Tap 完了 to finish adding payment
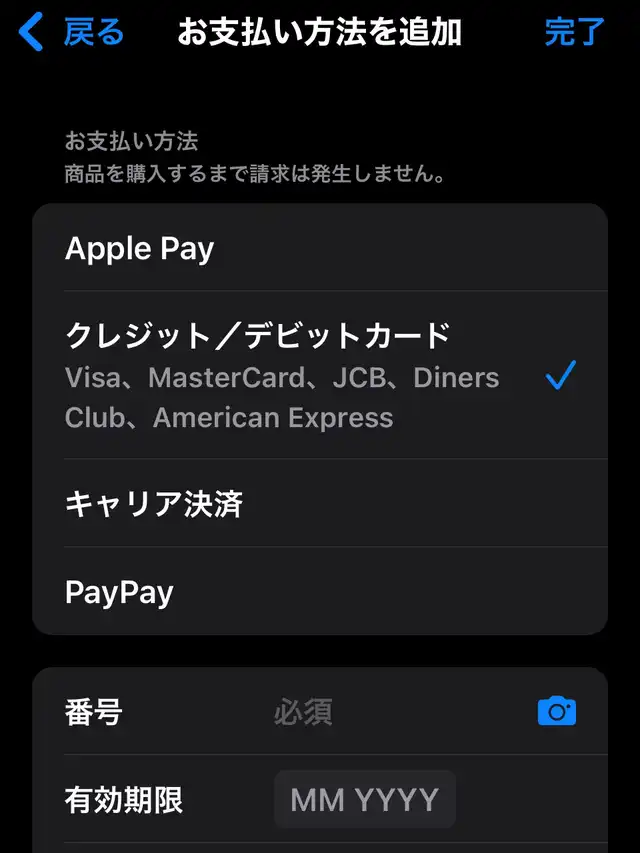The image size is (640, 853). [x=575, y=32]
